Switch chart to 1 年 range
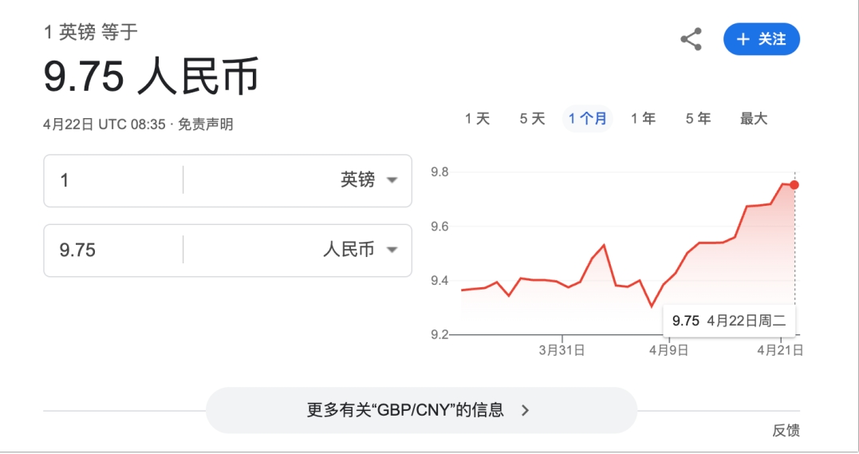Viewport: 859px width, 454px height. click(643, 118)
